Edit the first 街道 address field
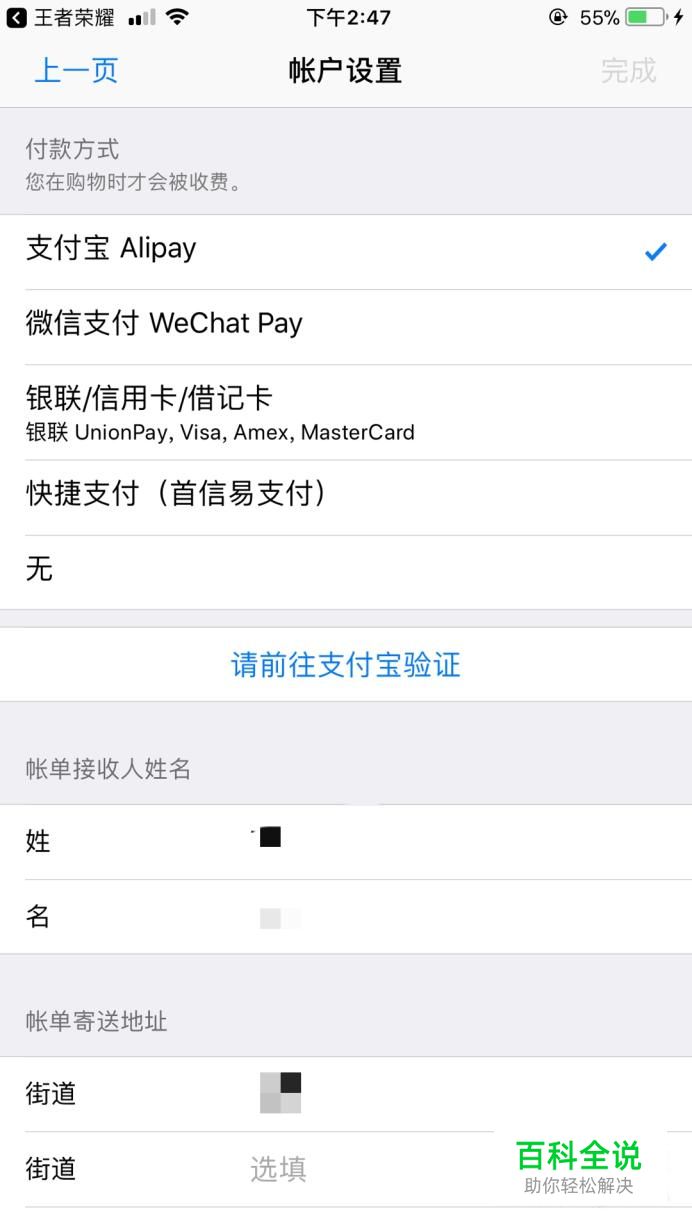 346,1094
